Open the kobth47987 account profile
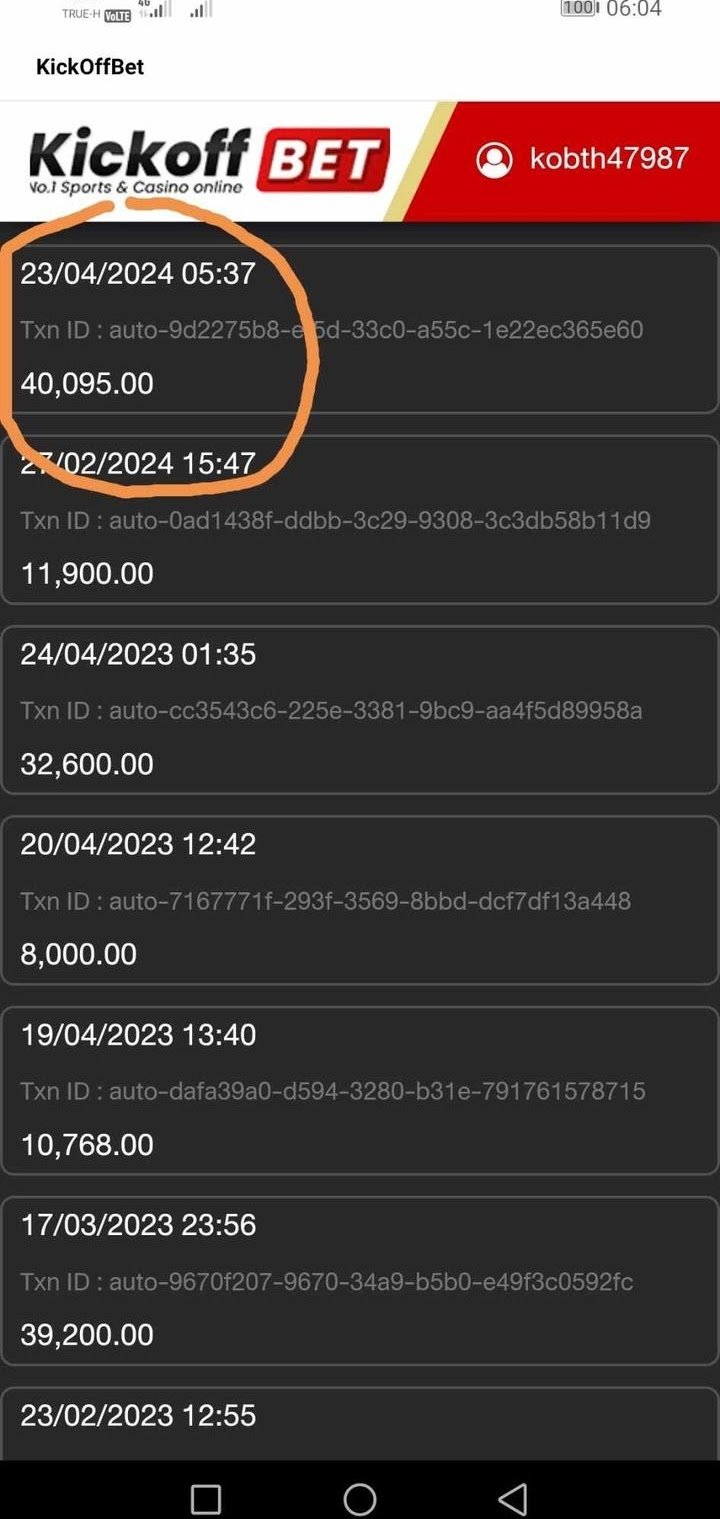The image size is (720, 1519). click(x=584, y=159)
